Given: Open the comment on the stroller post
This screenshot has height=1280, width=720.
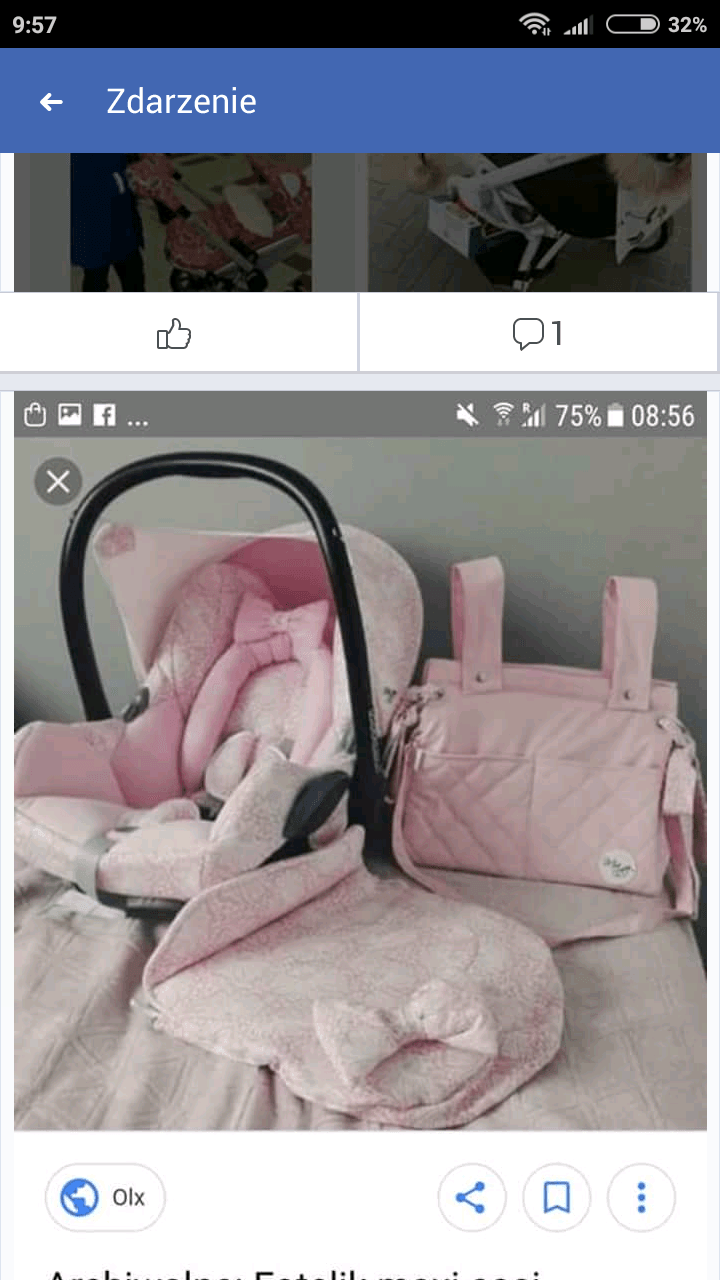Looking at the screenshot, I should click(x=538, y=334).
